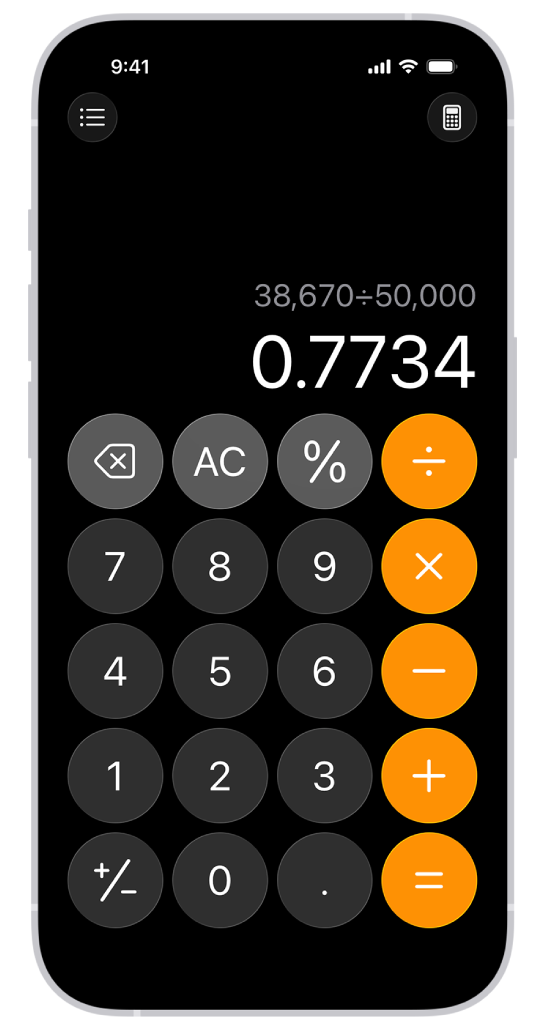
Task: Enter the digit 9
Action: 324,566
